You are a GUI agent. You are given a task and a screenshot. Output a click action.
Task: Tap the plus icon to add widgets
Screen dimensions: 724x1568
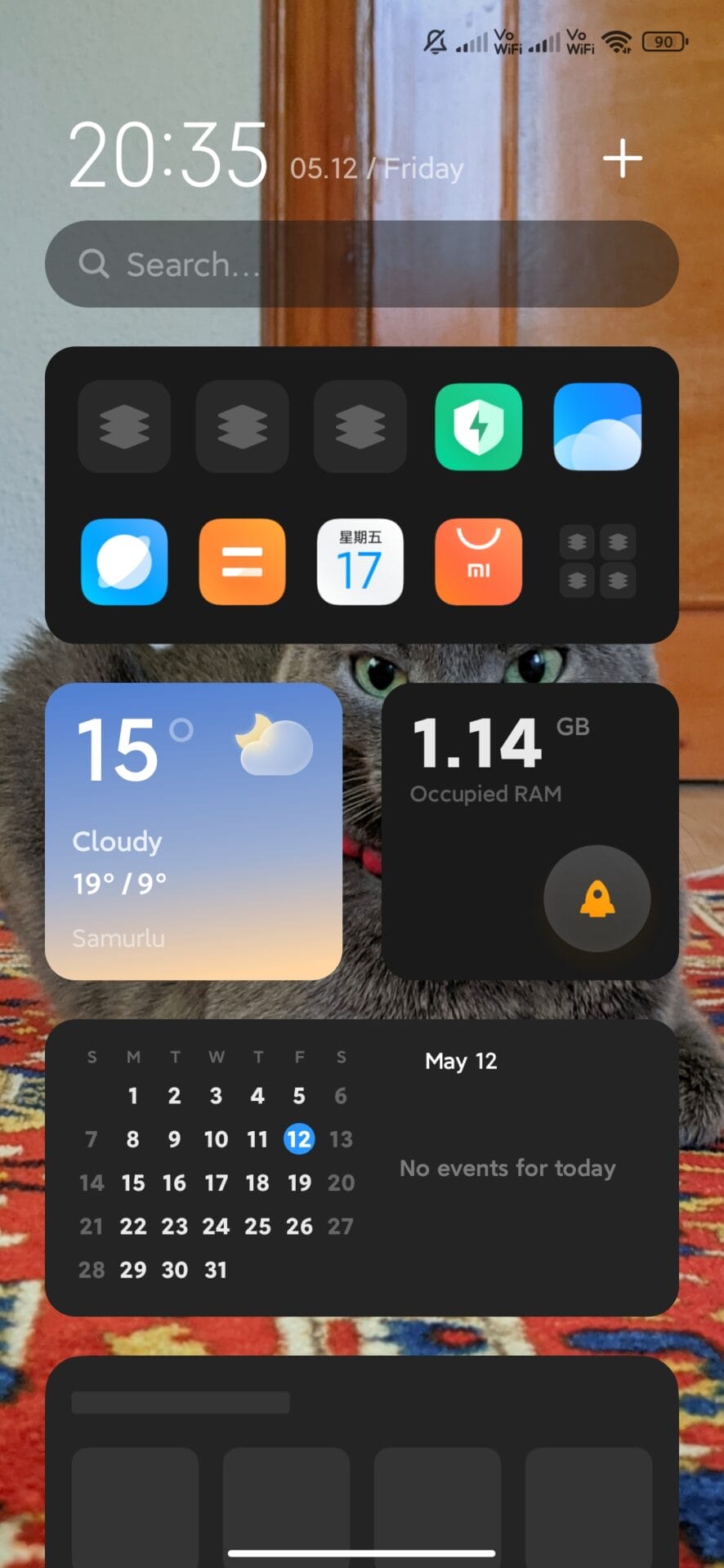(x=622, y=158)
